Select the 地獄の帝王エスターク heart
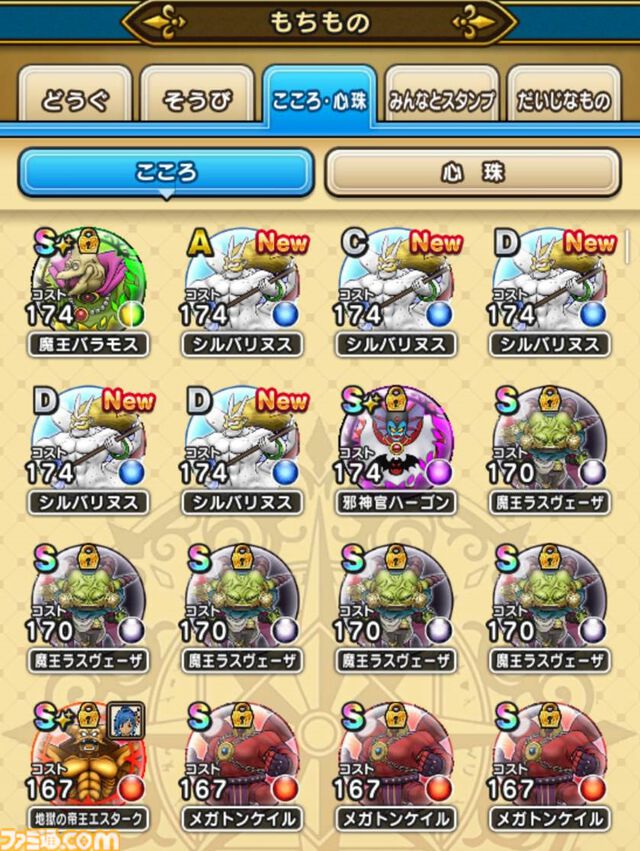Screen dimensions: 640x851 (x=87, y=763)
